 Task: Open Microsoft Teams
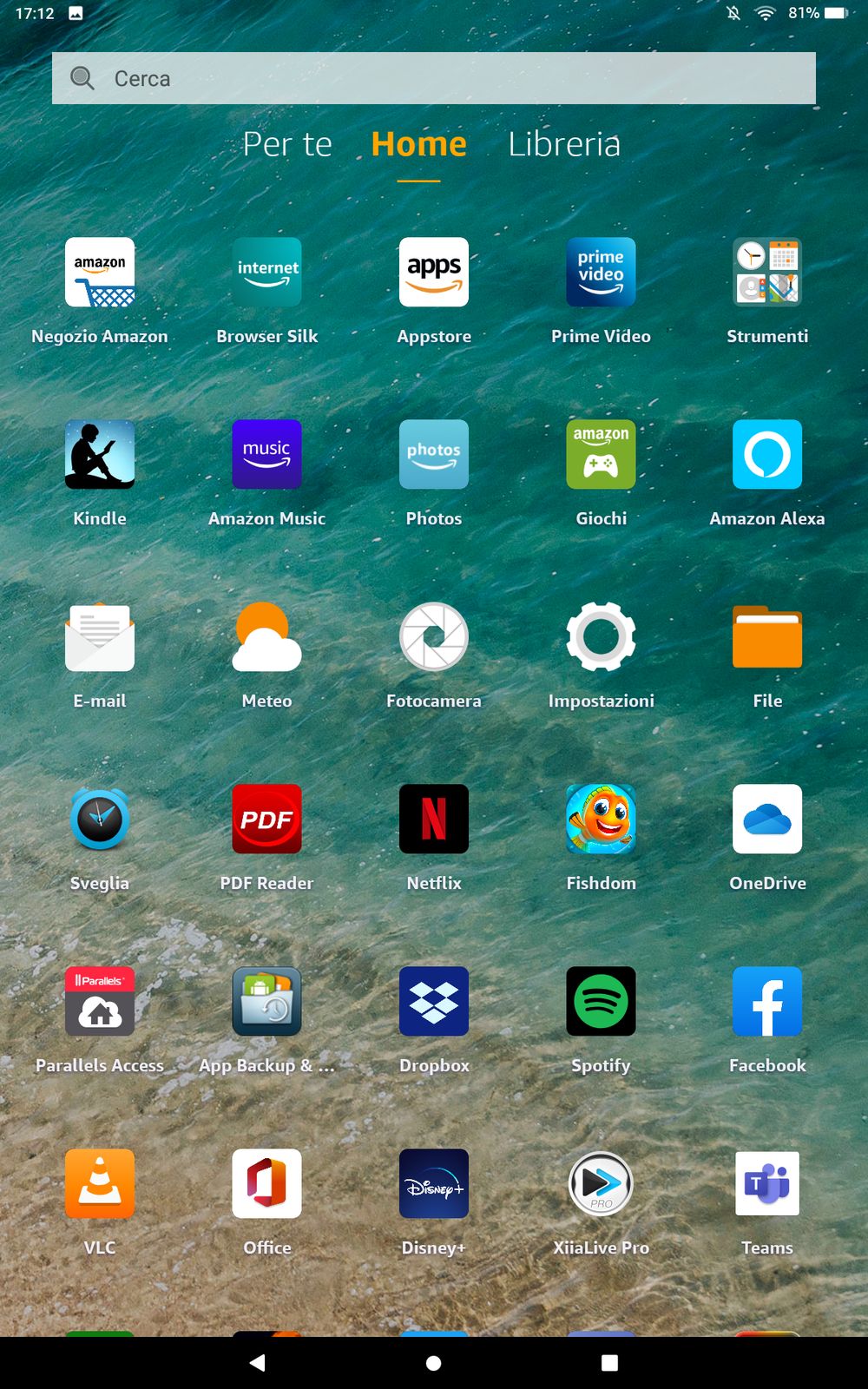pyautogui.click(x=767, y=1184)
